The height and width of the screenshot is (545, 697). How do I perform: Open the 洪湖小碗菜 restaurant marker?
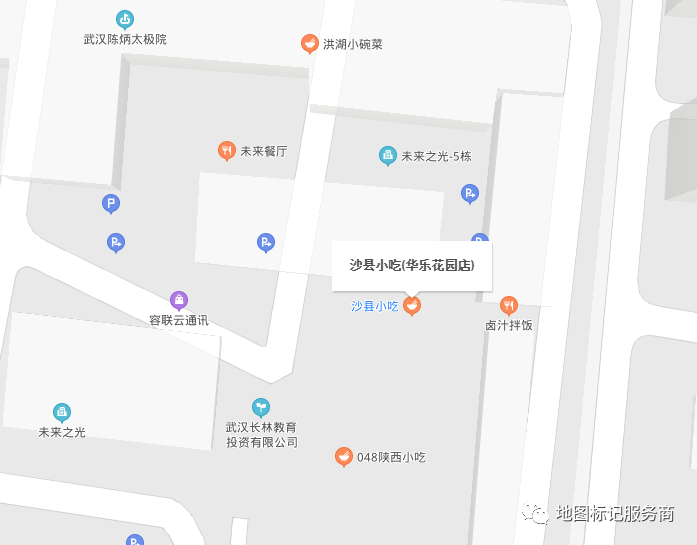(310, 44)
